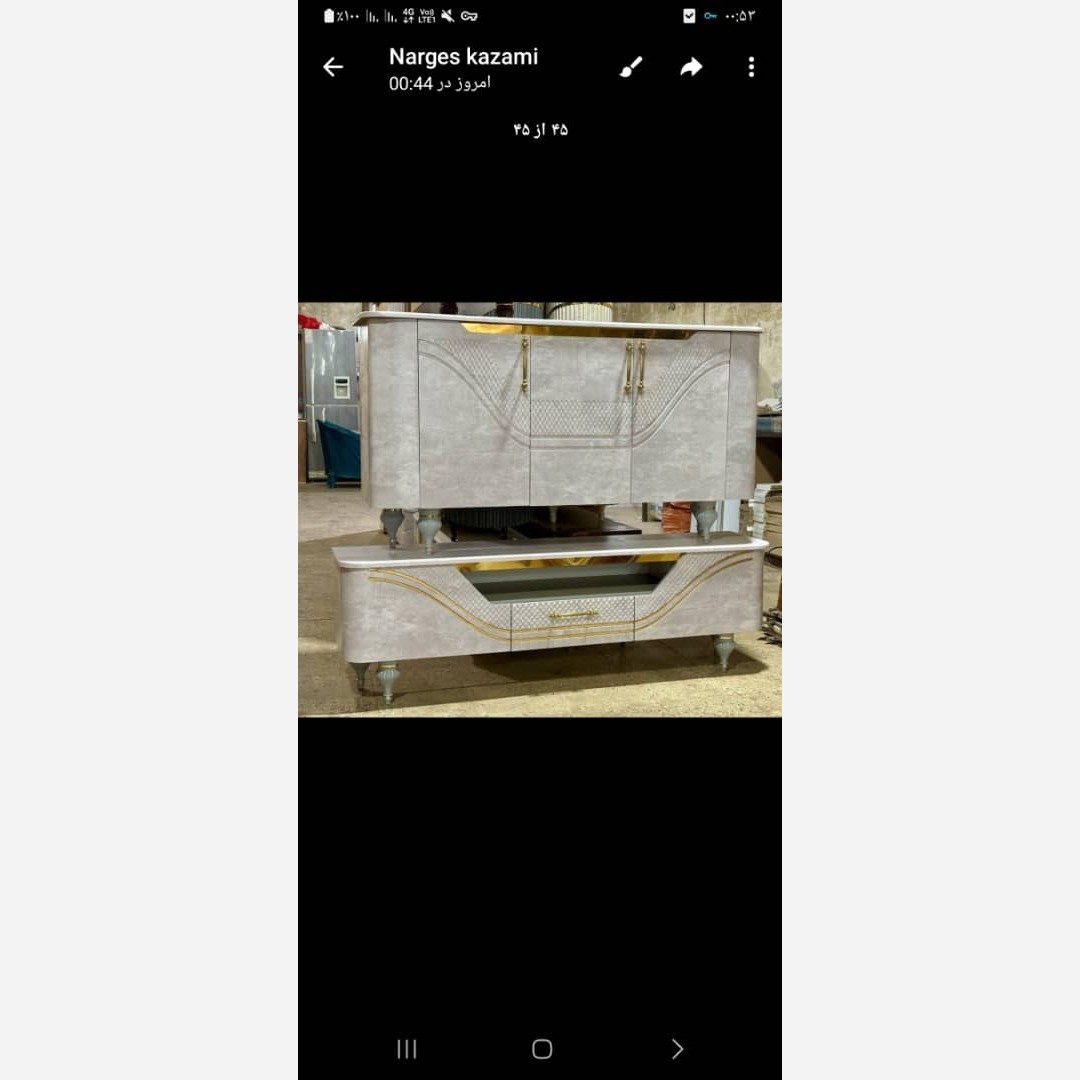1080x1080 pixels.
Task: Open the recent apps button
Action: click(406, 1048)
